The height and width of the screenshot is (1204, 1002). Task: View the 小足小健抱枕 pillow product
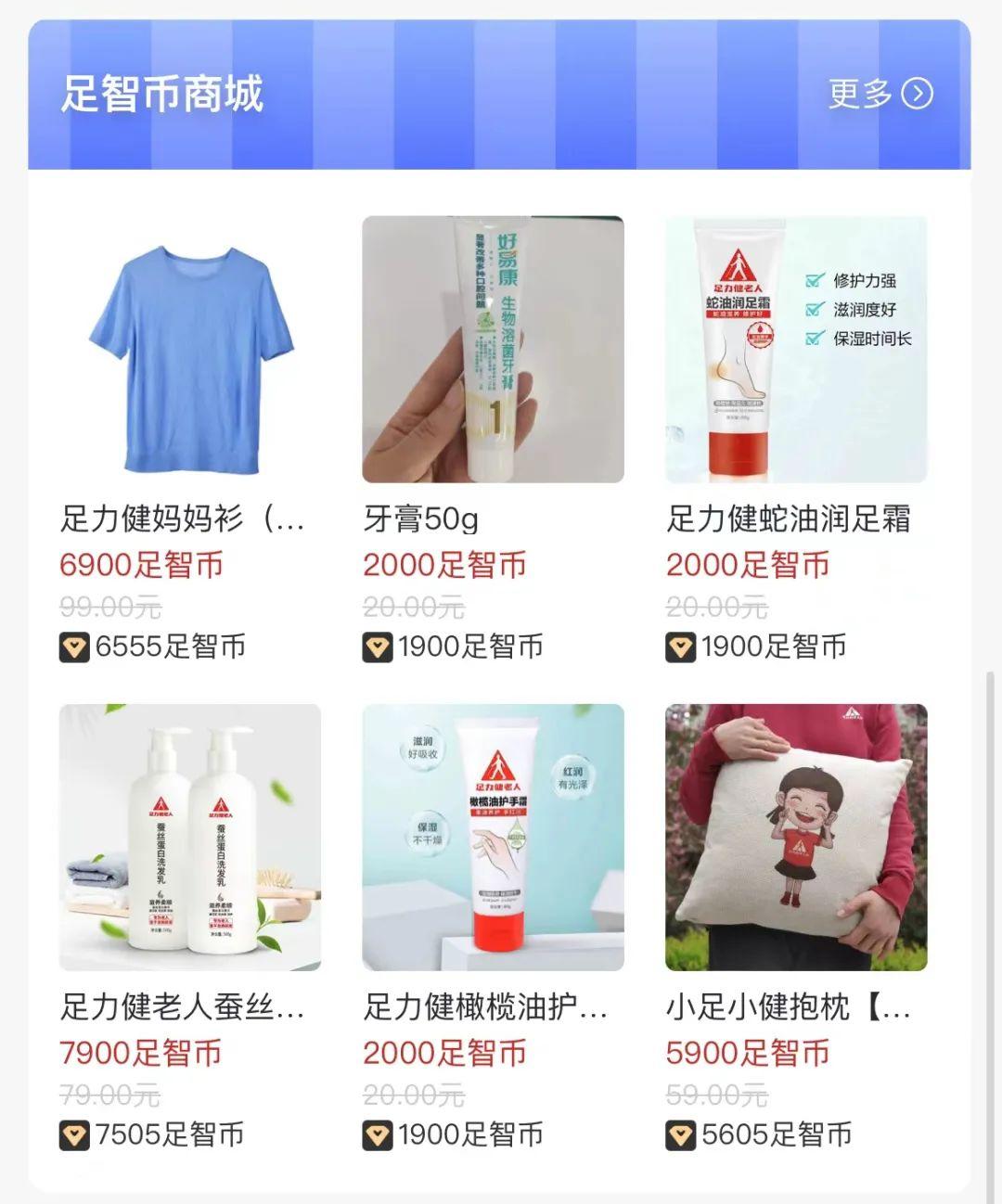(796, 838)
